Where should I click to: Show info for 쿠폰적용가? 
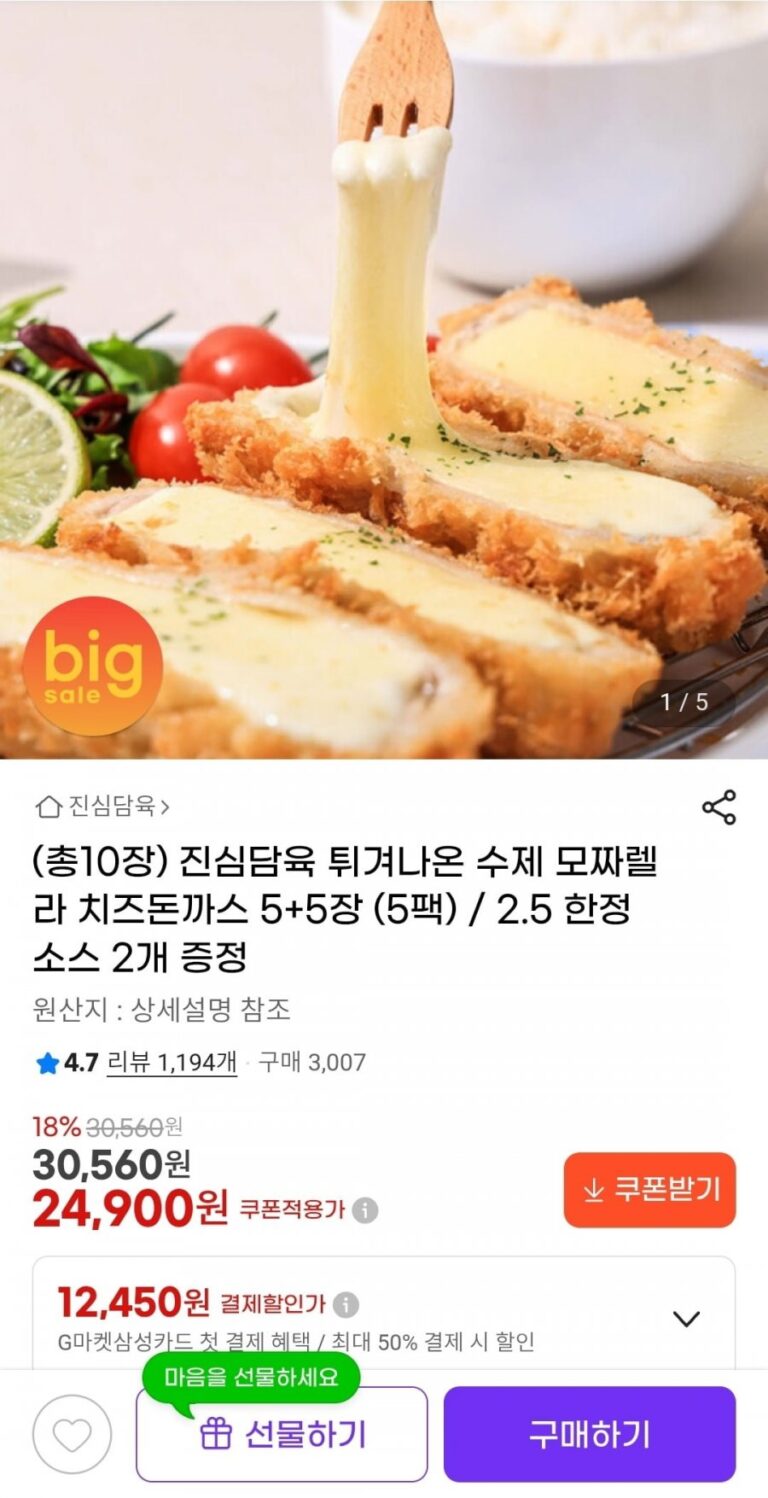[366, 1211]
